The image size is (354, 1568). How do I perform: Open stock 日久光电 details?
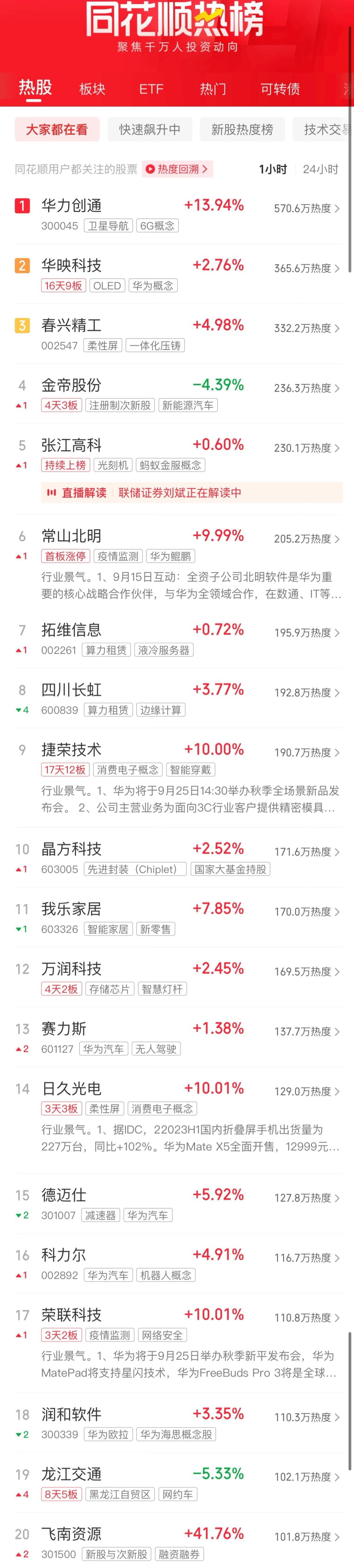[x=71, y=1088]
